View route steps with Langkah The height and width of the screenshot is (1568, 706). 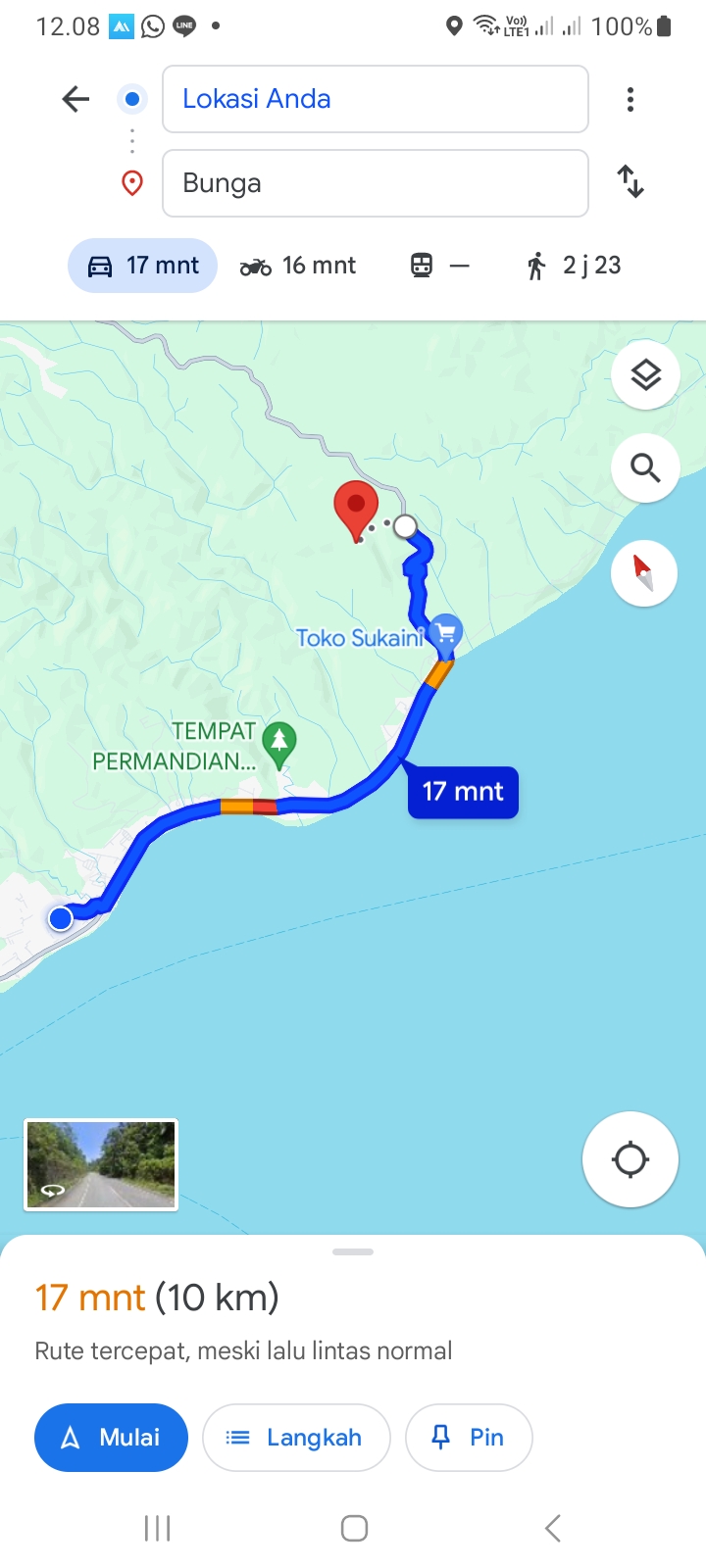(x=296, y=1438)
